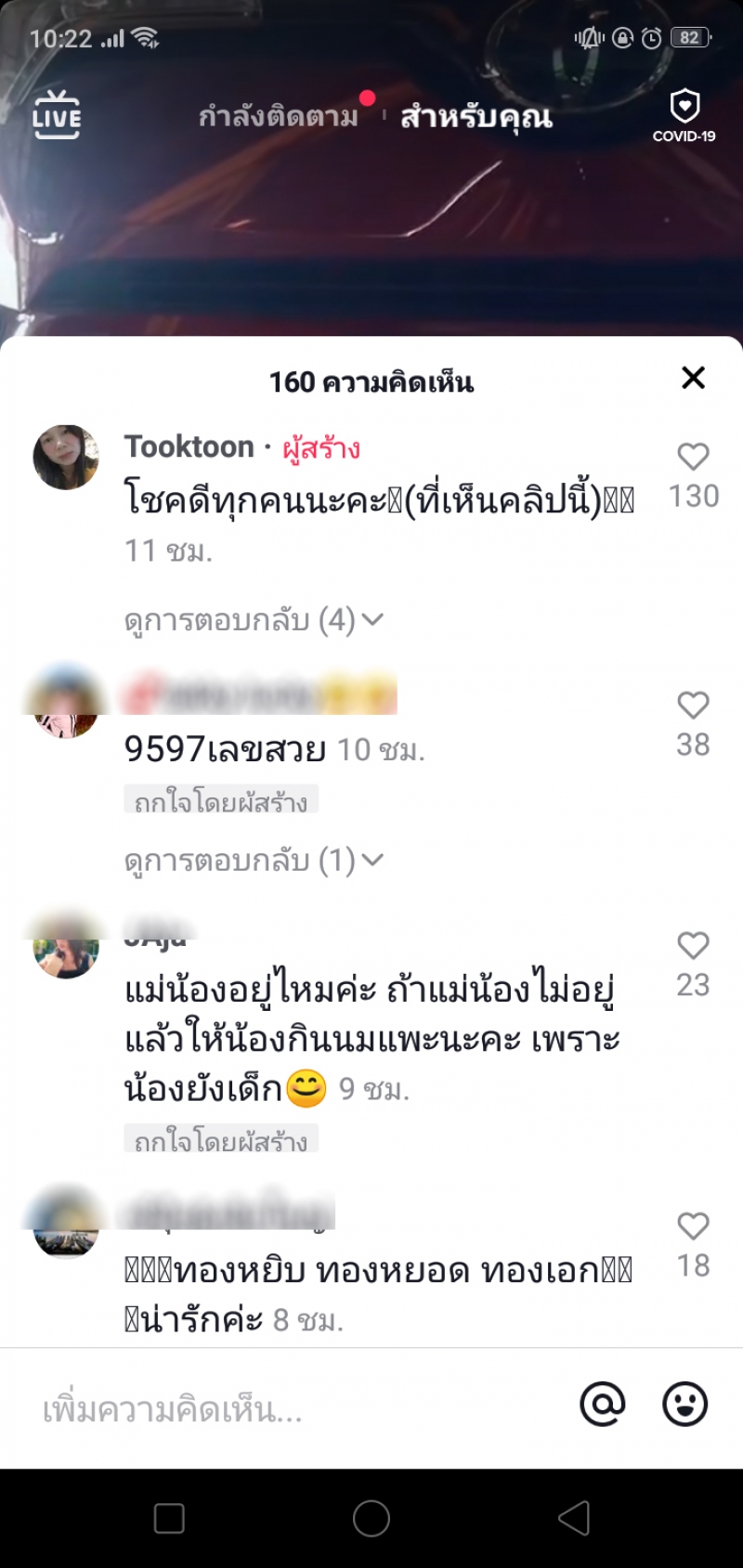Mention someone with the @ icon
The height and width of the screenshot is (1568, 743).
coord(603,1404)
